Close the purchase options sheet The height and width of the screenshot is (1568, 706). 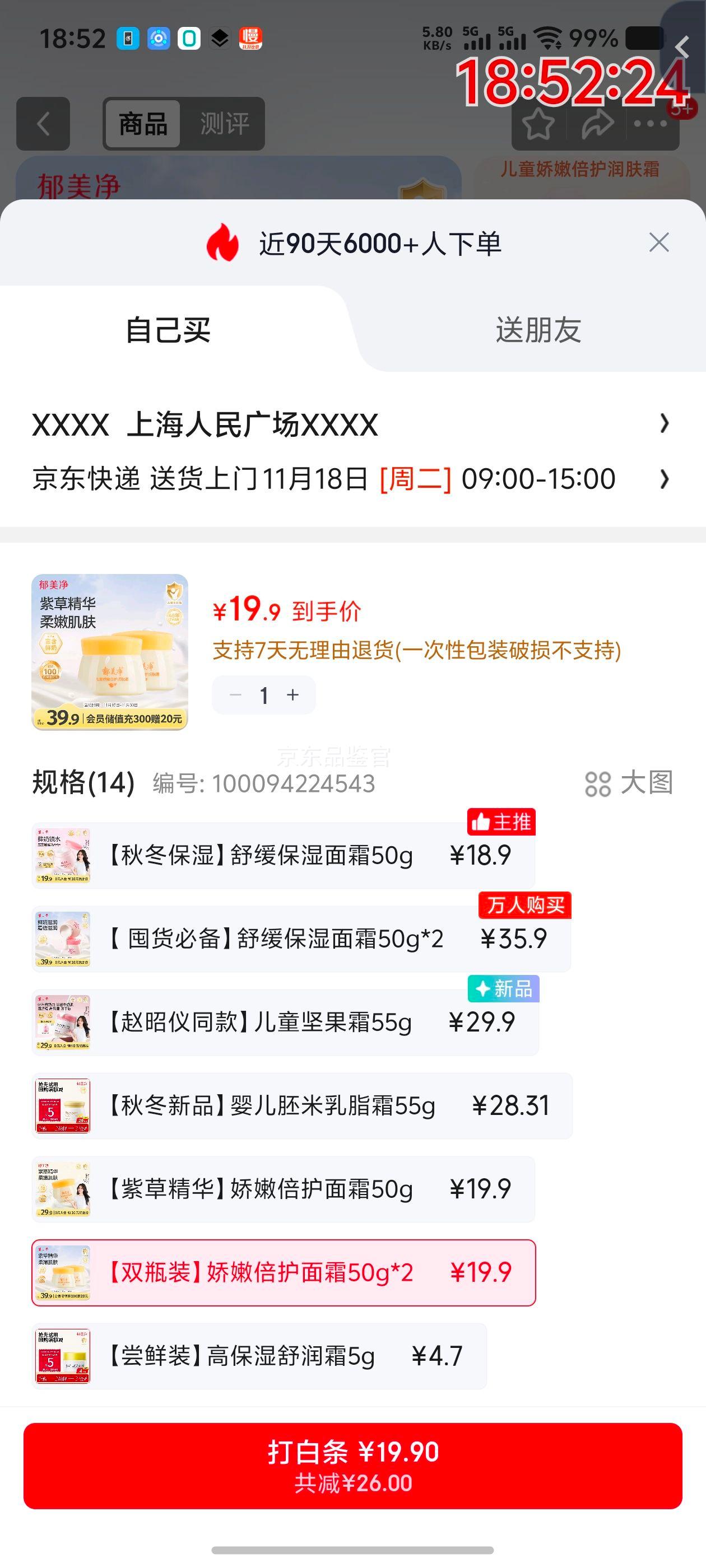658,242
